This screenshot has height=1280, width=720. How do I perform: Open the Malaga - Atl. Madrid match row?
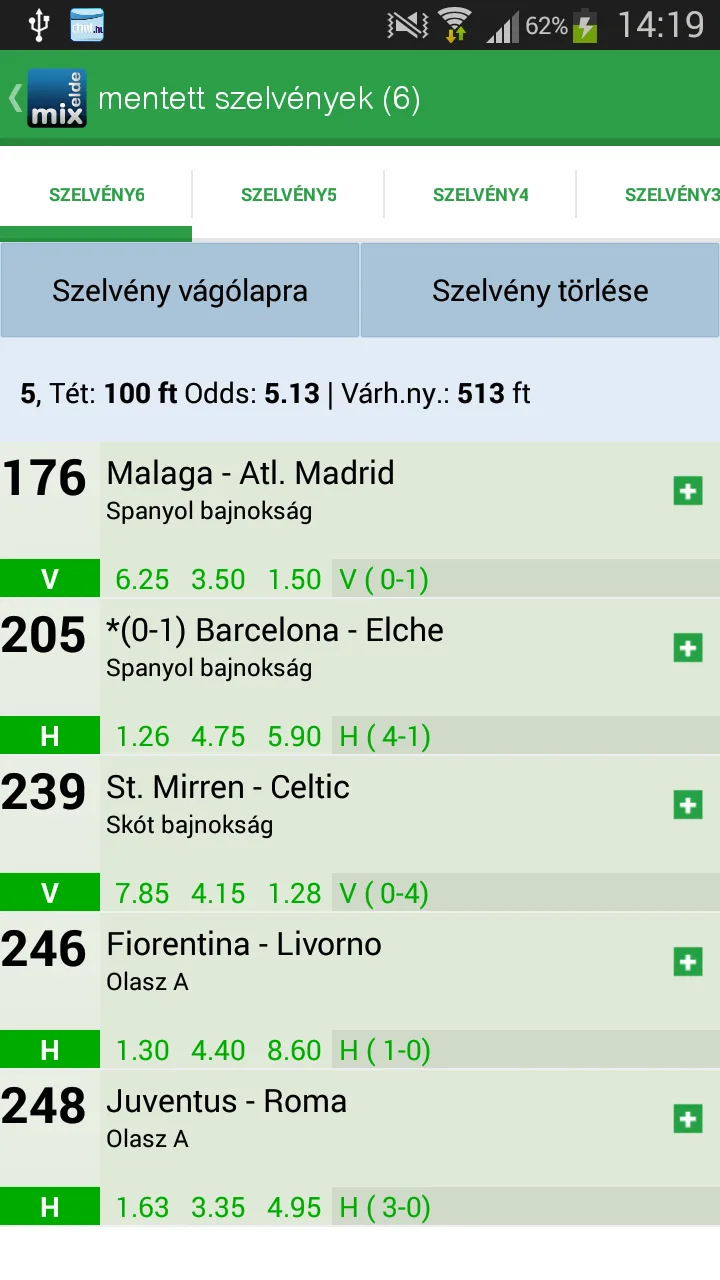coord(360,500)
